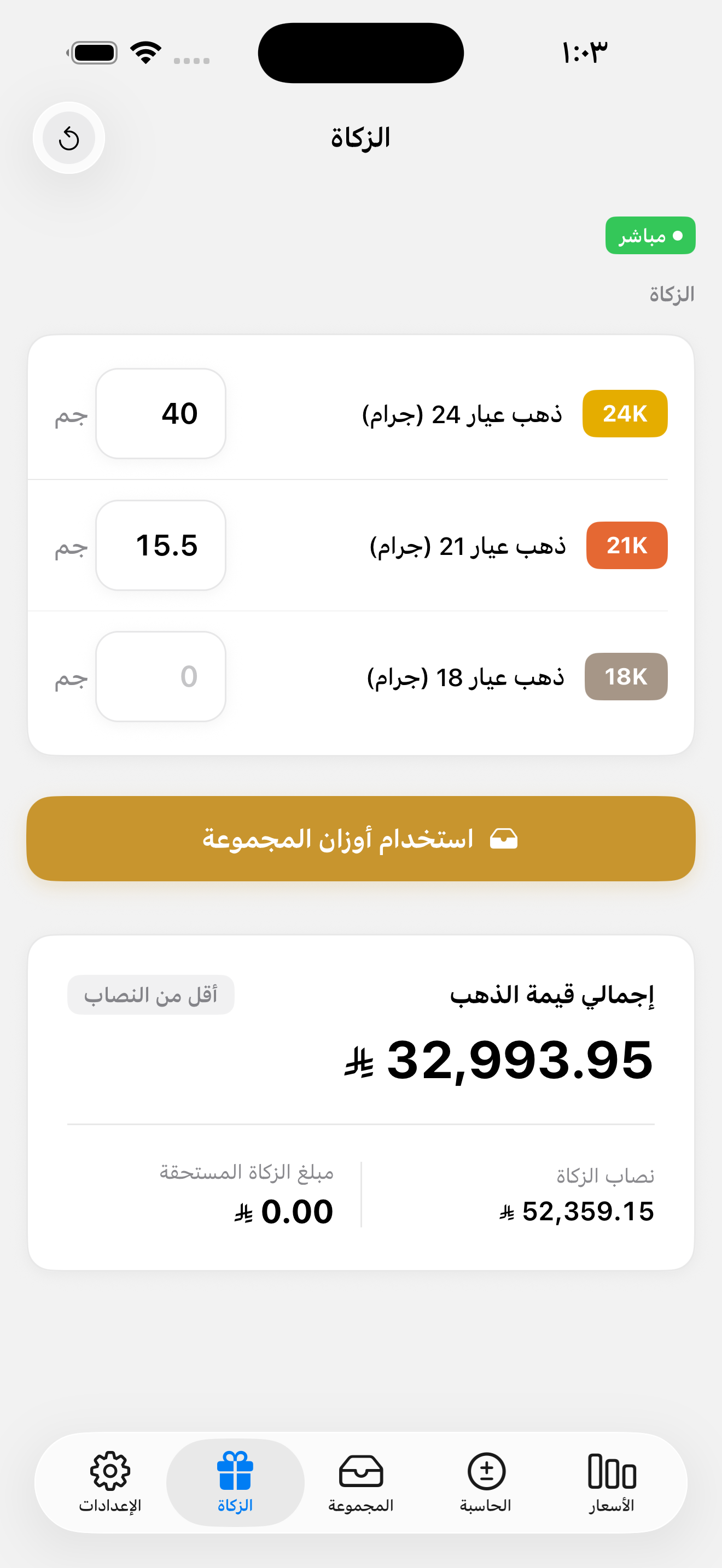The height and width of the screenshot is (1568, 722).
Task: Open the bars icon for الأسعار prices
Action: coord(612,1477)
